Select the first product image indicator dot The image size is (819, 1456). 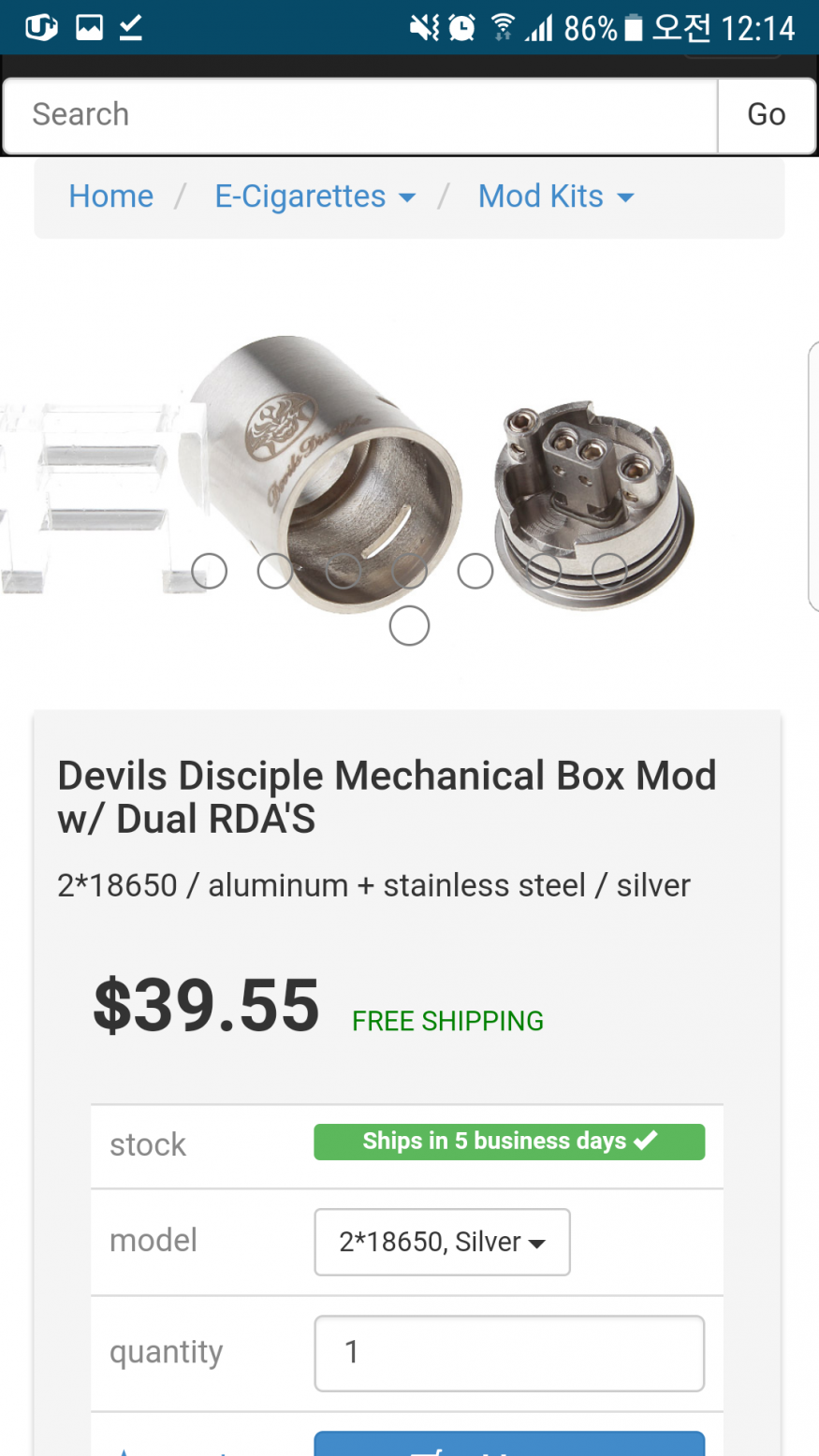click(x=209, y=571)
